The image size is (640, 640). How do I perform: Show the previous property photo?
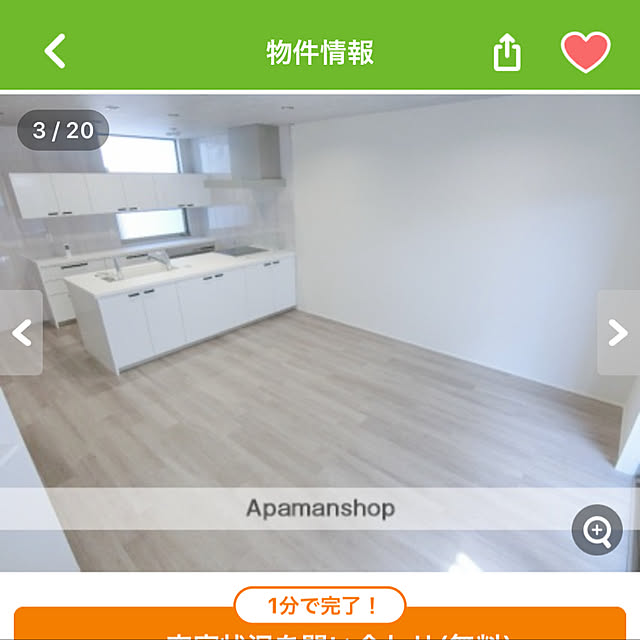[x=21, y=333]
